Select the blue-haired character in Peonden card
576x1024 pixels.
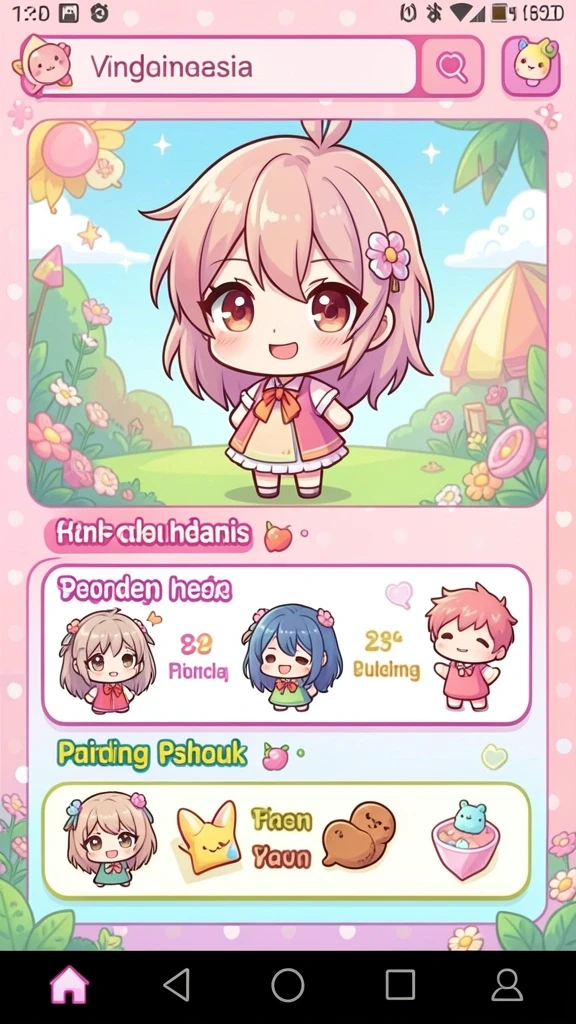[x=293, y=658]
